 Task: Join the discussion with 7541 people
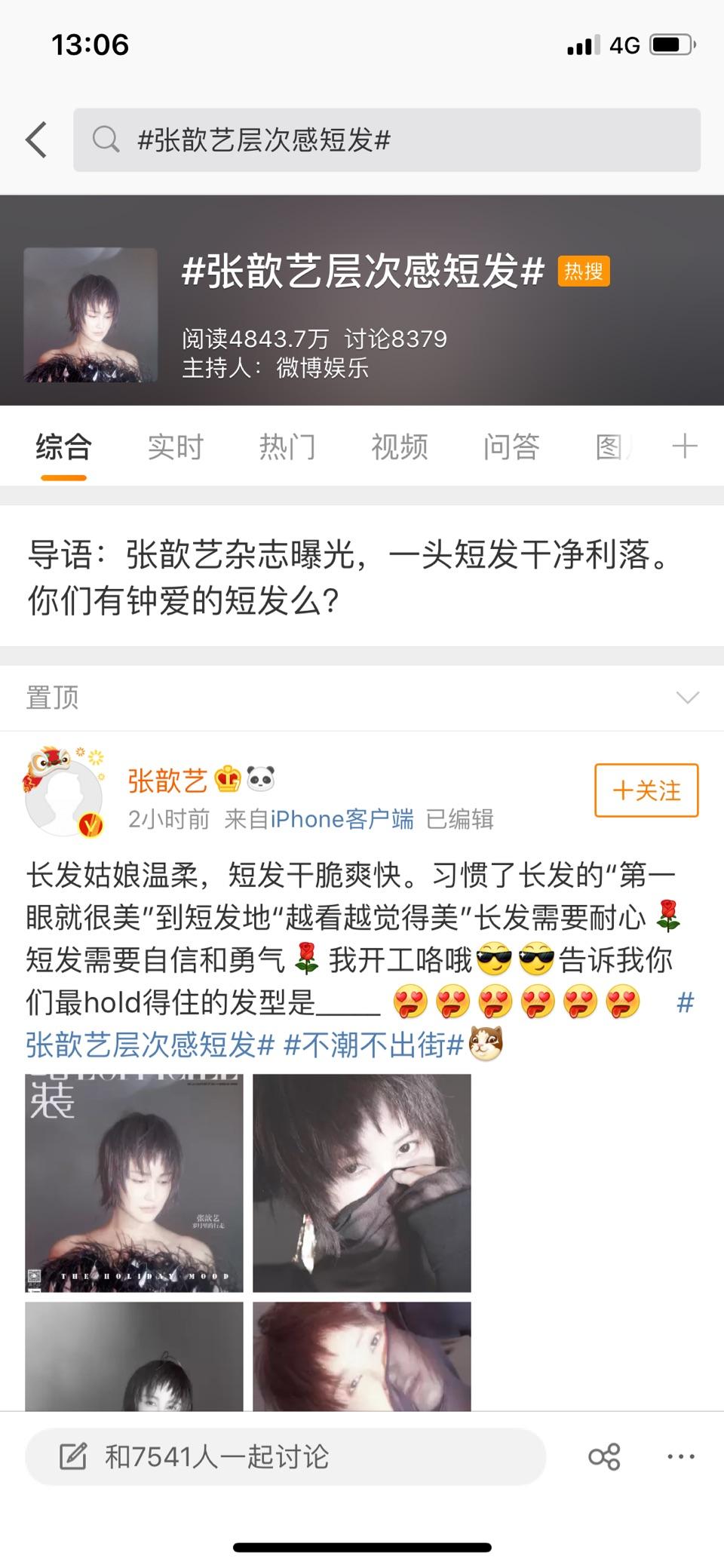coord(285,1457)
